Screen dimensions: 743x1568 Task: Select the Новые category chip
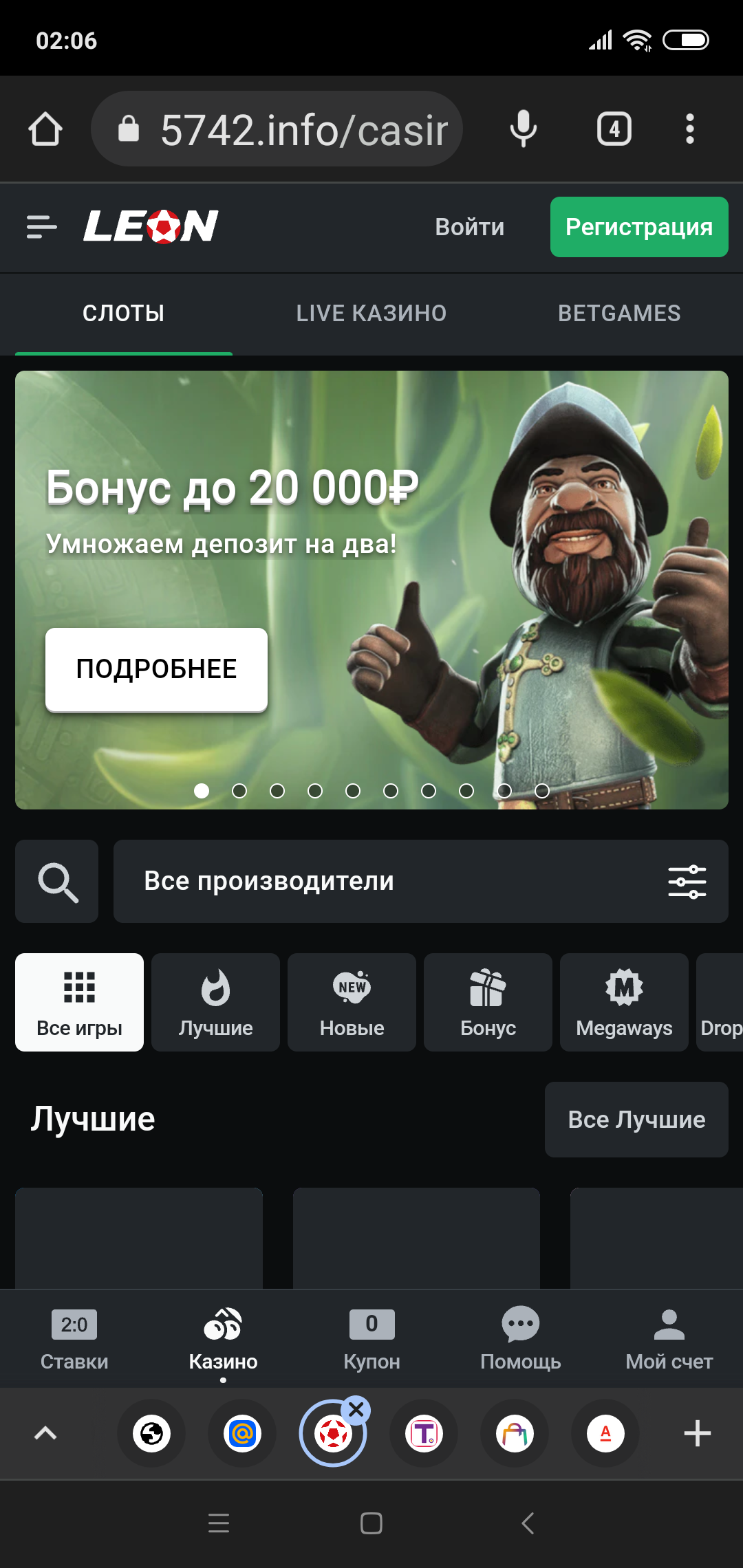[352, 1002]
